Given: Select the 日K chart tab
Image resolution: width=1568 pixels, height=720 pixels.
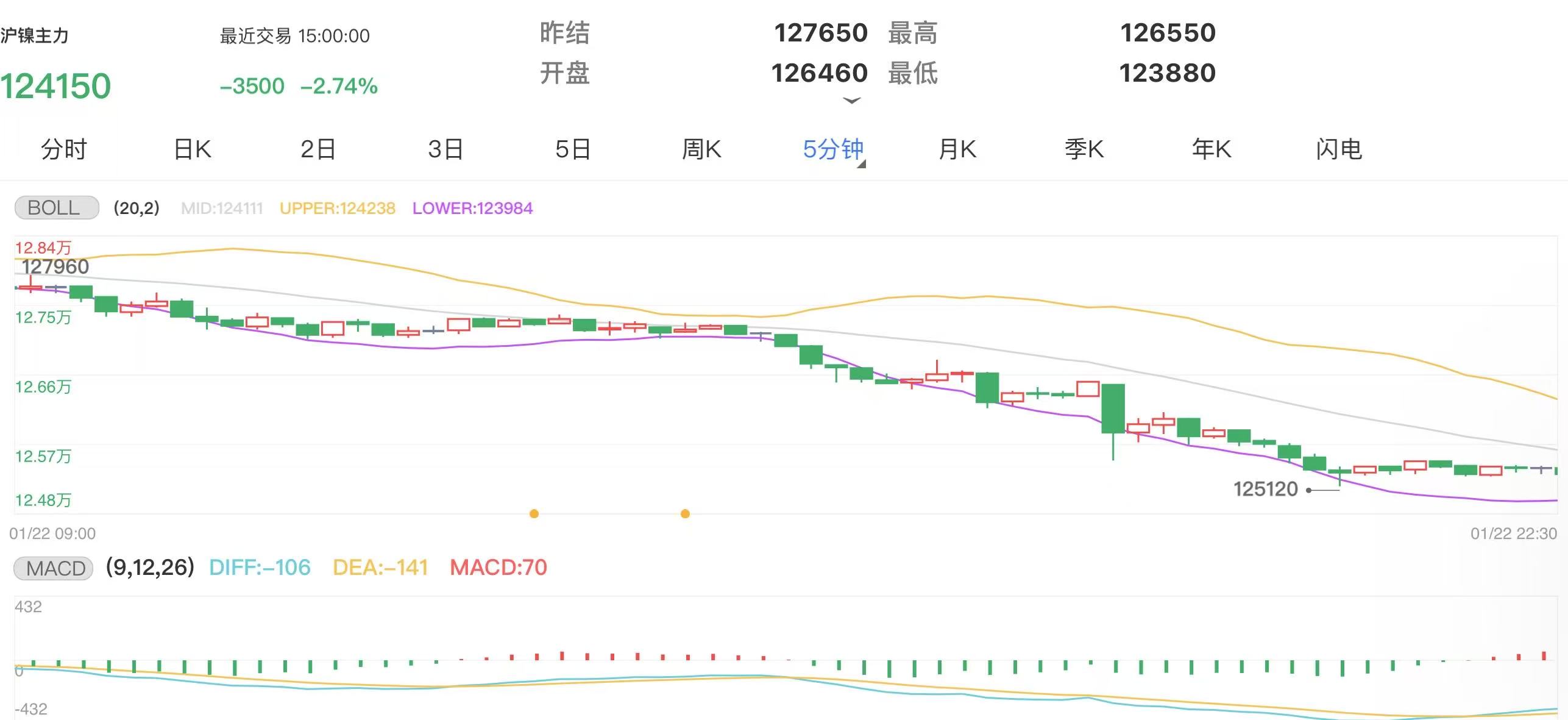Looking at the screenshot, I should [193, 149].
